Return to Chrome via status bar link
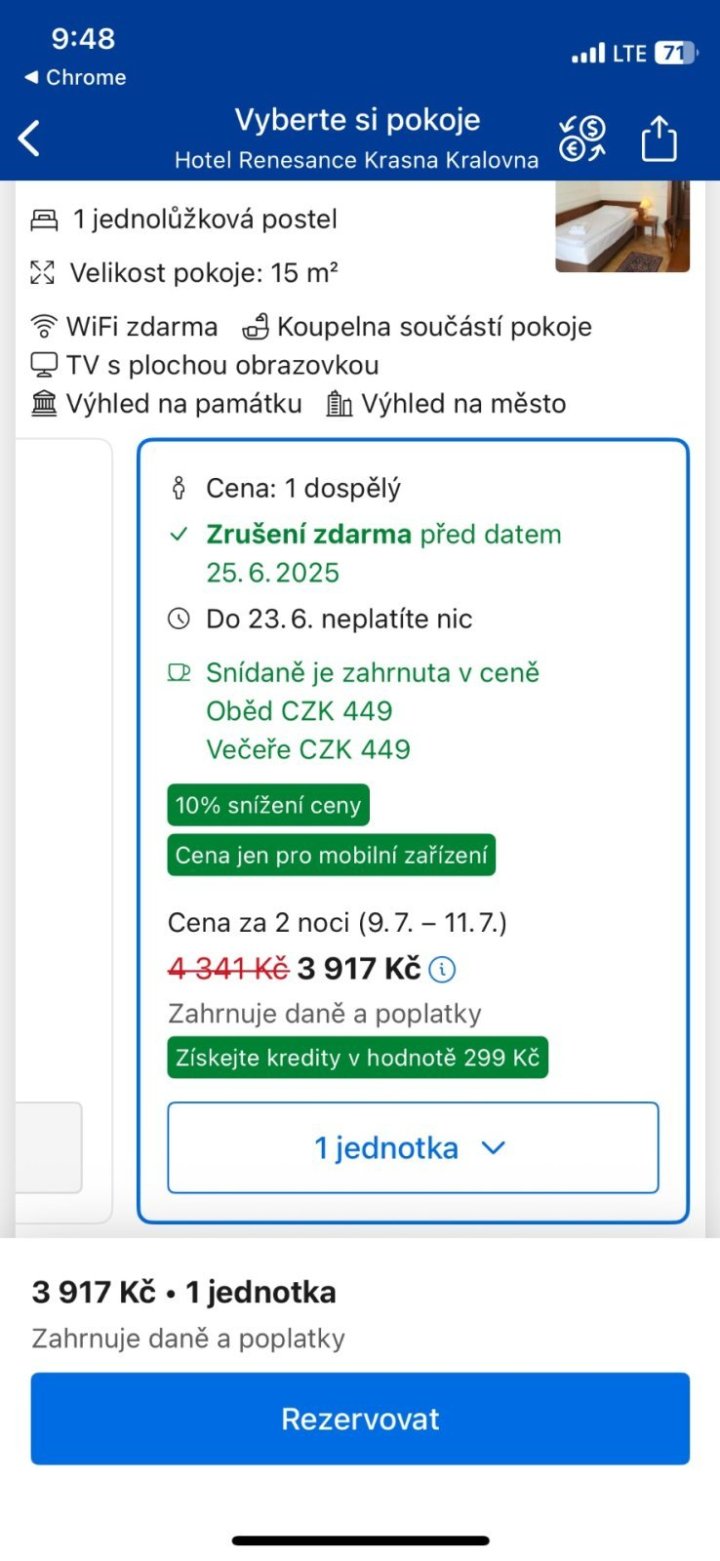Image resolution: width=720 pixels, height=1561 pixels. (x=75, y=77)
